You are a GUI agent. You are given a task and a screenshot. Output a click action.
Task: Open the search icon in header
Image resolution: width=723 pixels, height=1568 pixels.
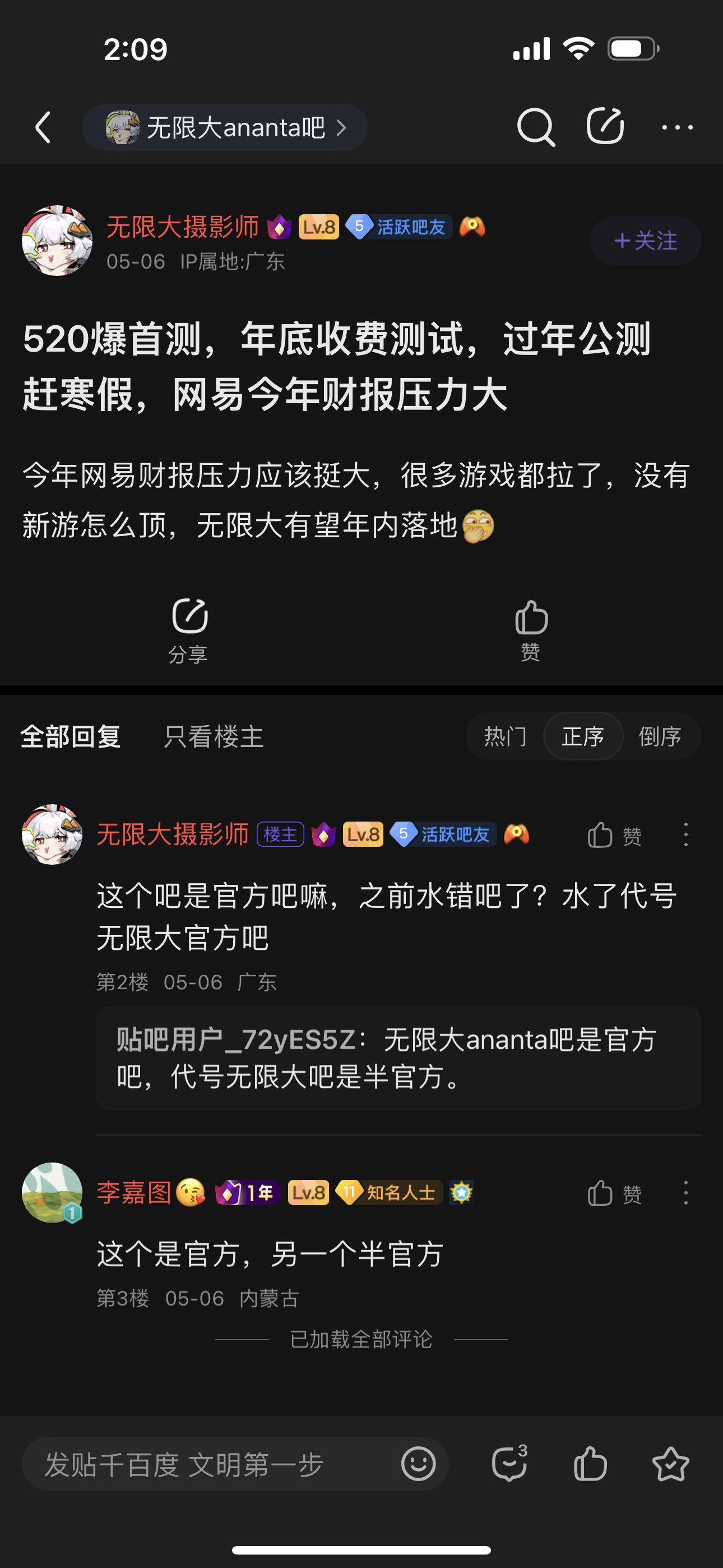point(536,127)
